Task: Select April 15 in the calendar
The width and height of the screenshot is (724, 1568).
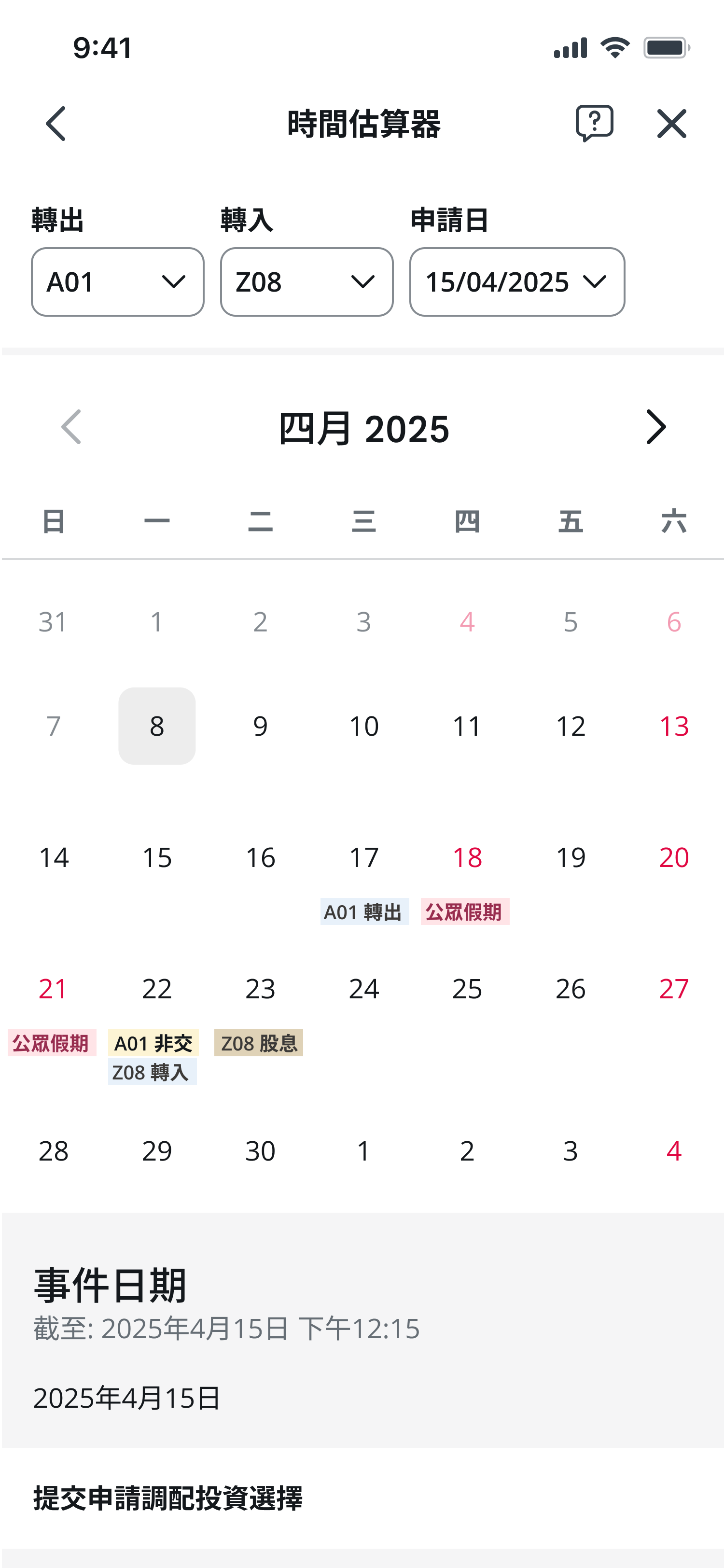Action: pyautogui.click(x=157, y=858)
